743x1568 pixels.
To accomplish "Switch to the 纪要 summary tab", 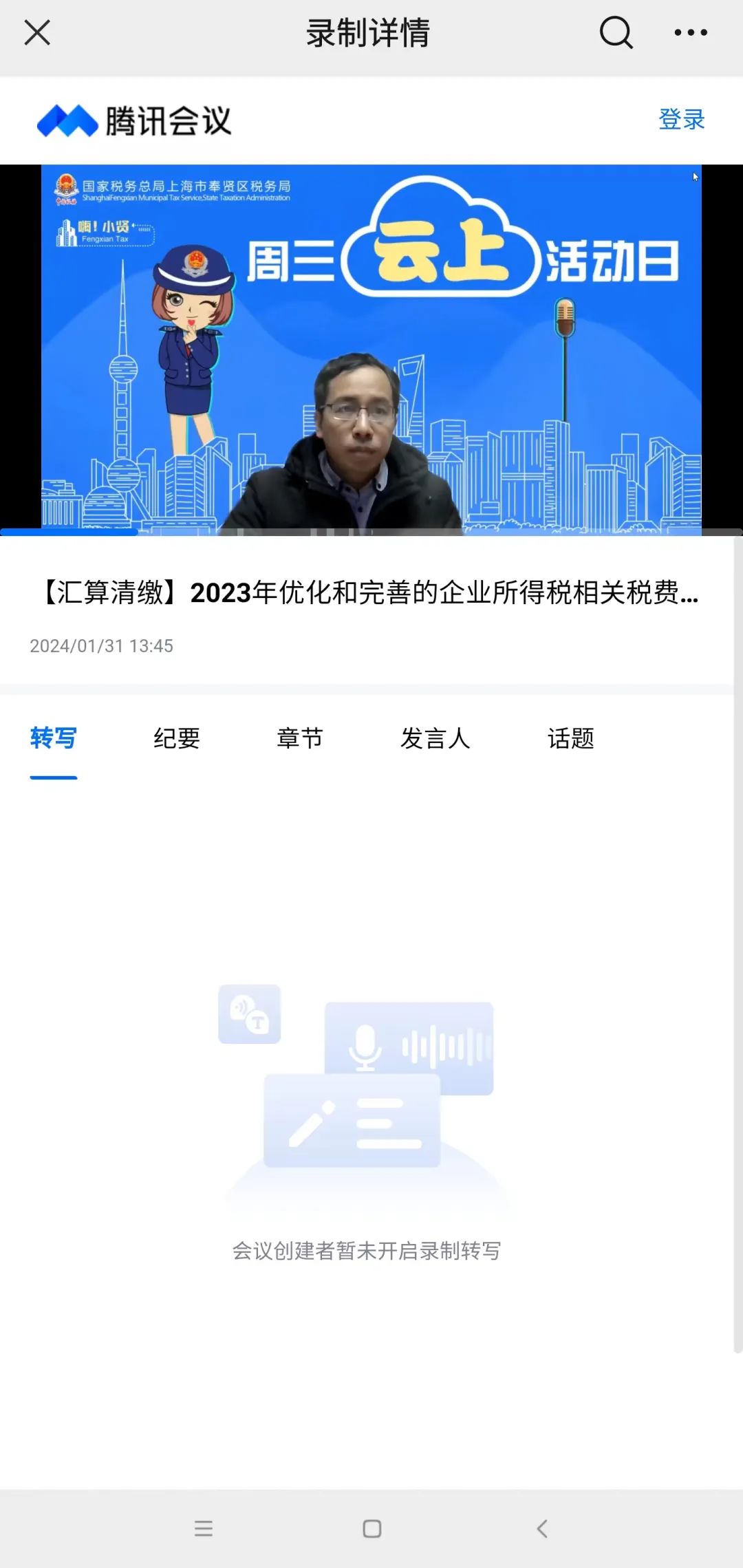I will click(177, 738).
